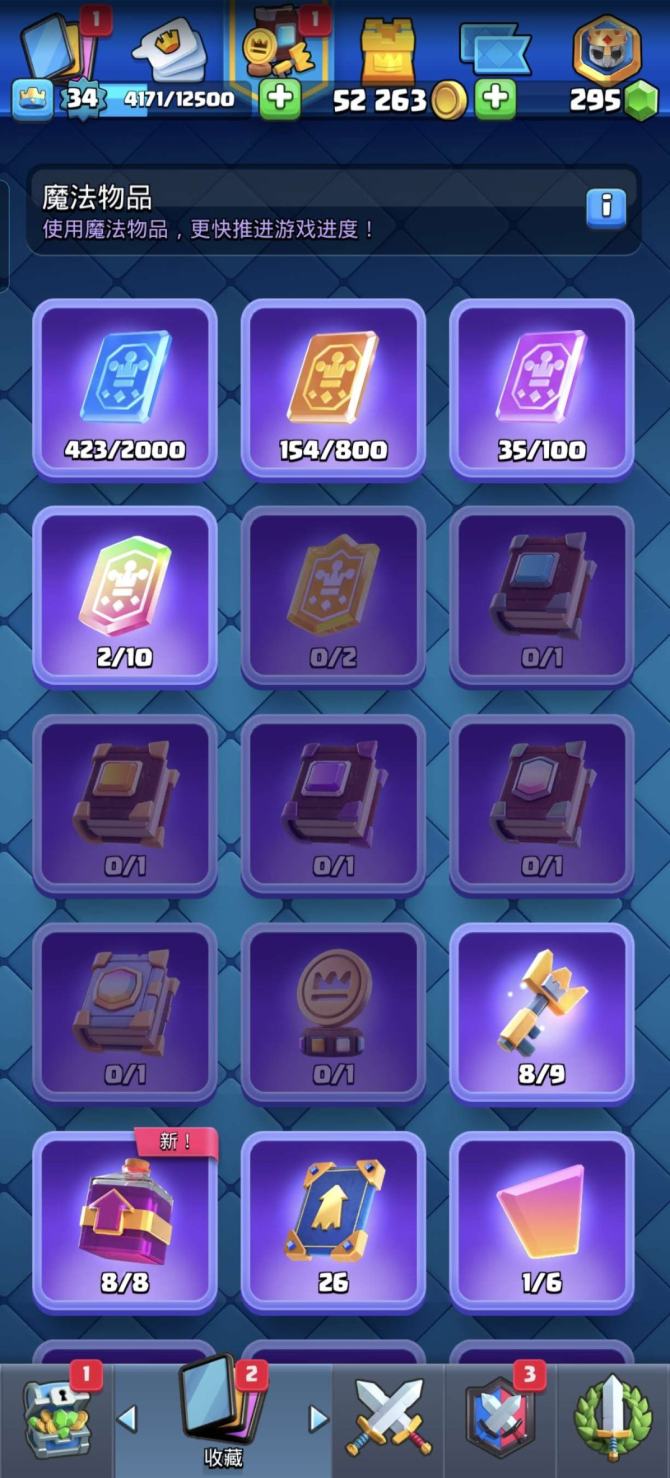670x1478 pixels.
Task: Open the card deck icon at top
Action: click(x=50, y=45)
